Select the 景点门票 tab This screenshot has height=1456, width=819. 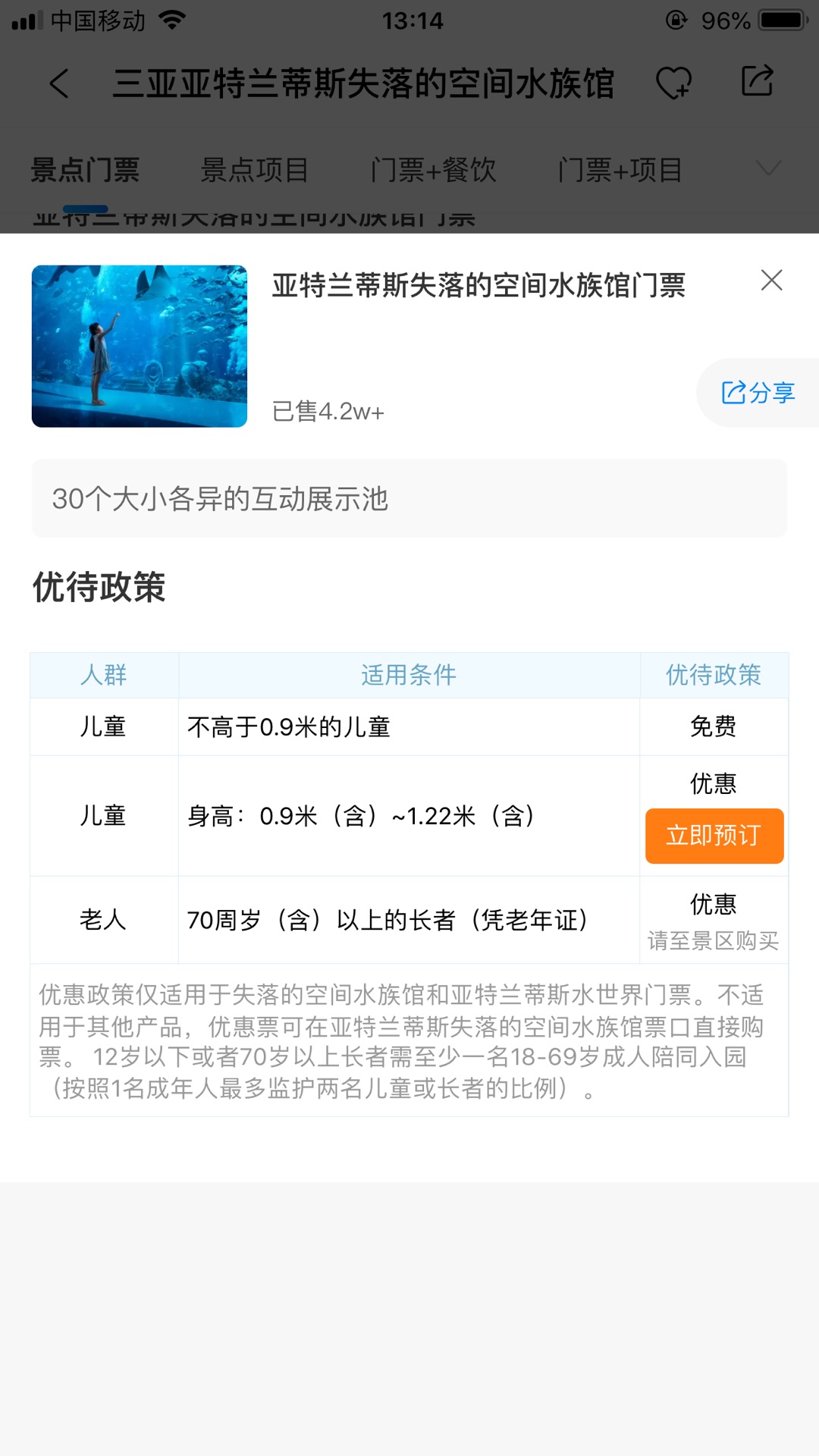point(85,170)
